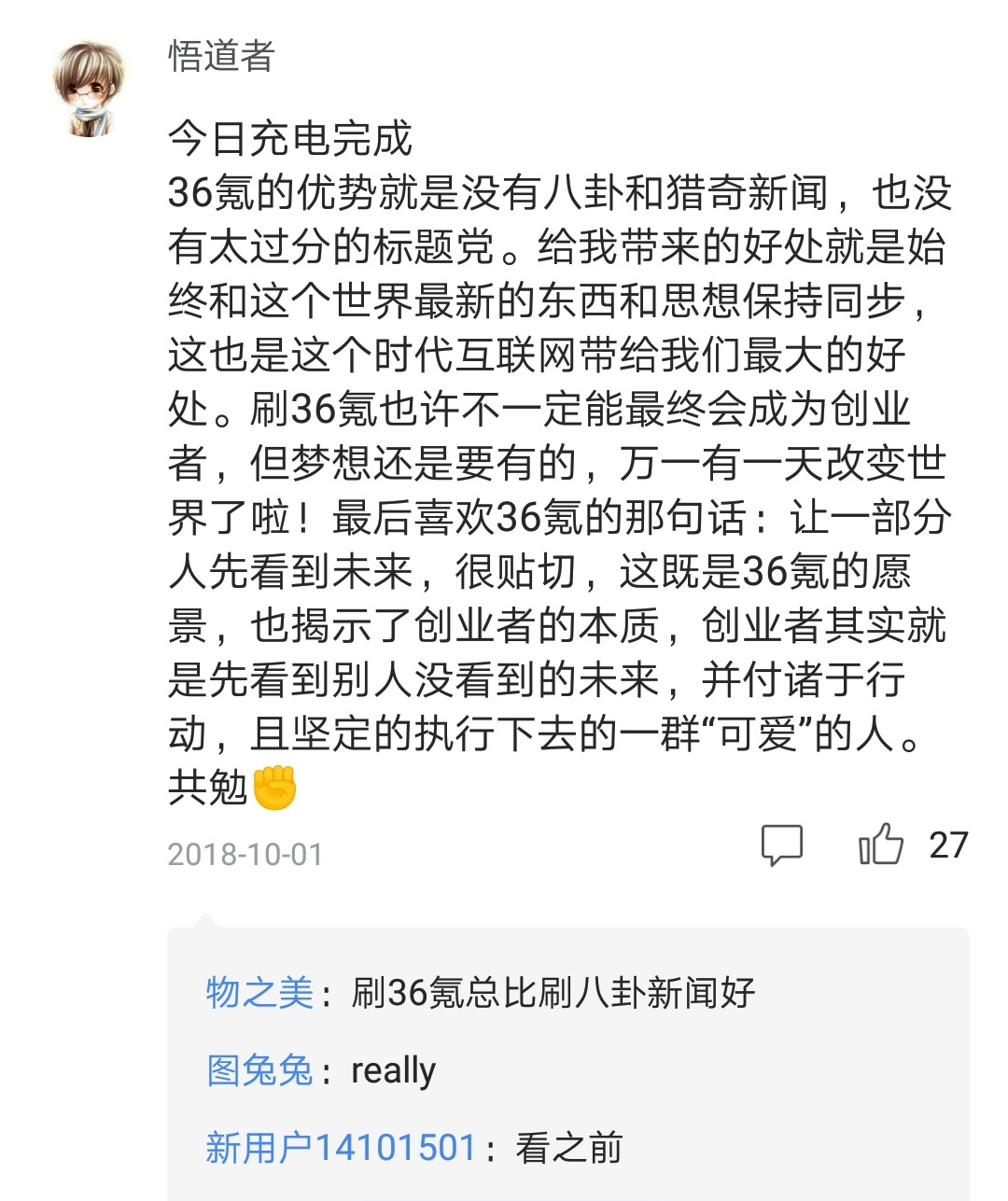Open 物之美's profile from reply
The height and width of the screenshot is (1201, 1008).
pos(259,992)
